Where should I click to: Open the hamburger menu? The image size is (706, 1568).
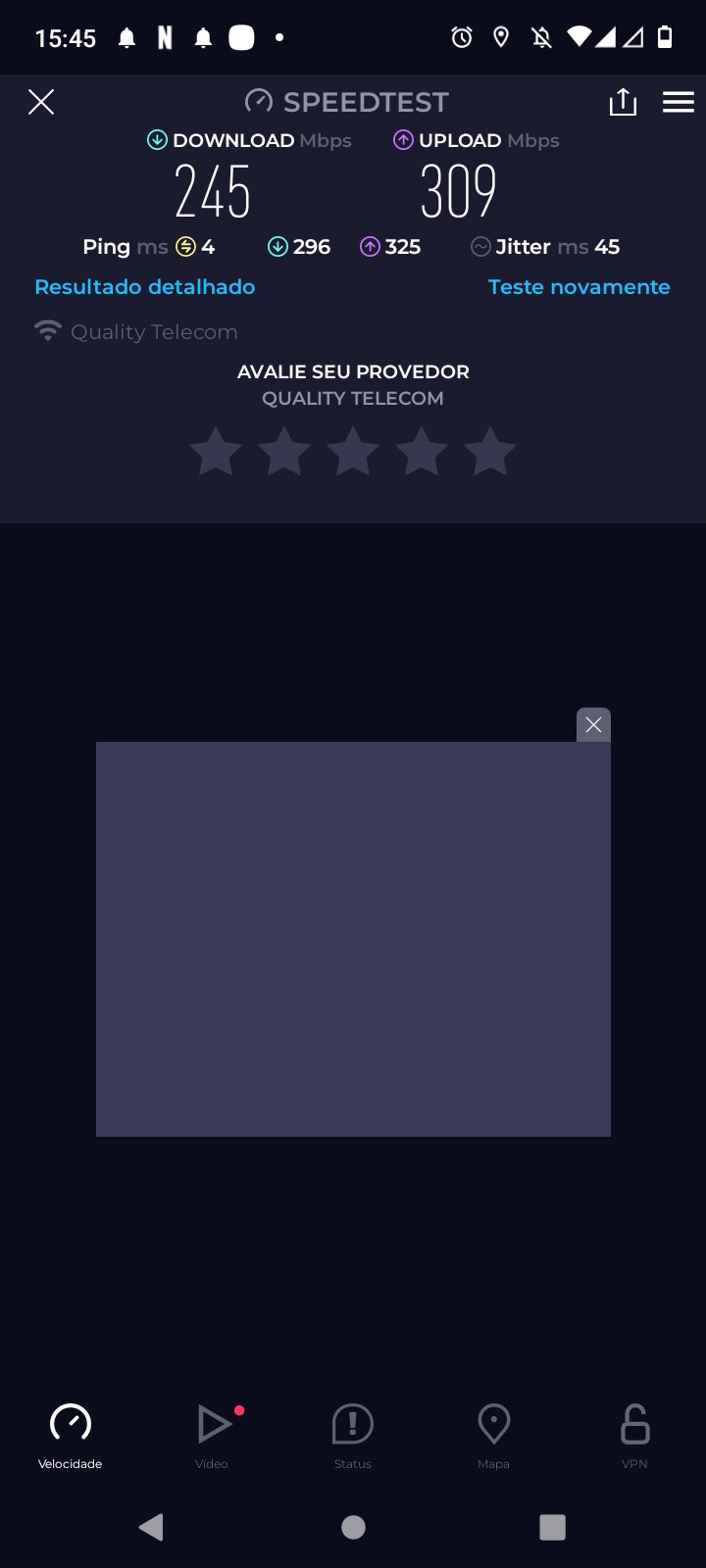679,102
